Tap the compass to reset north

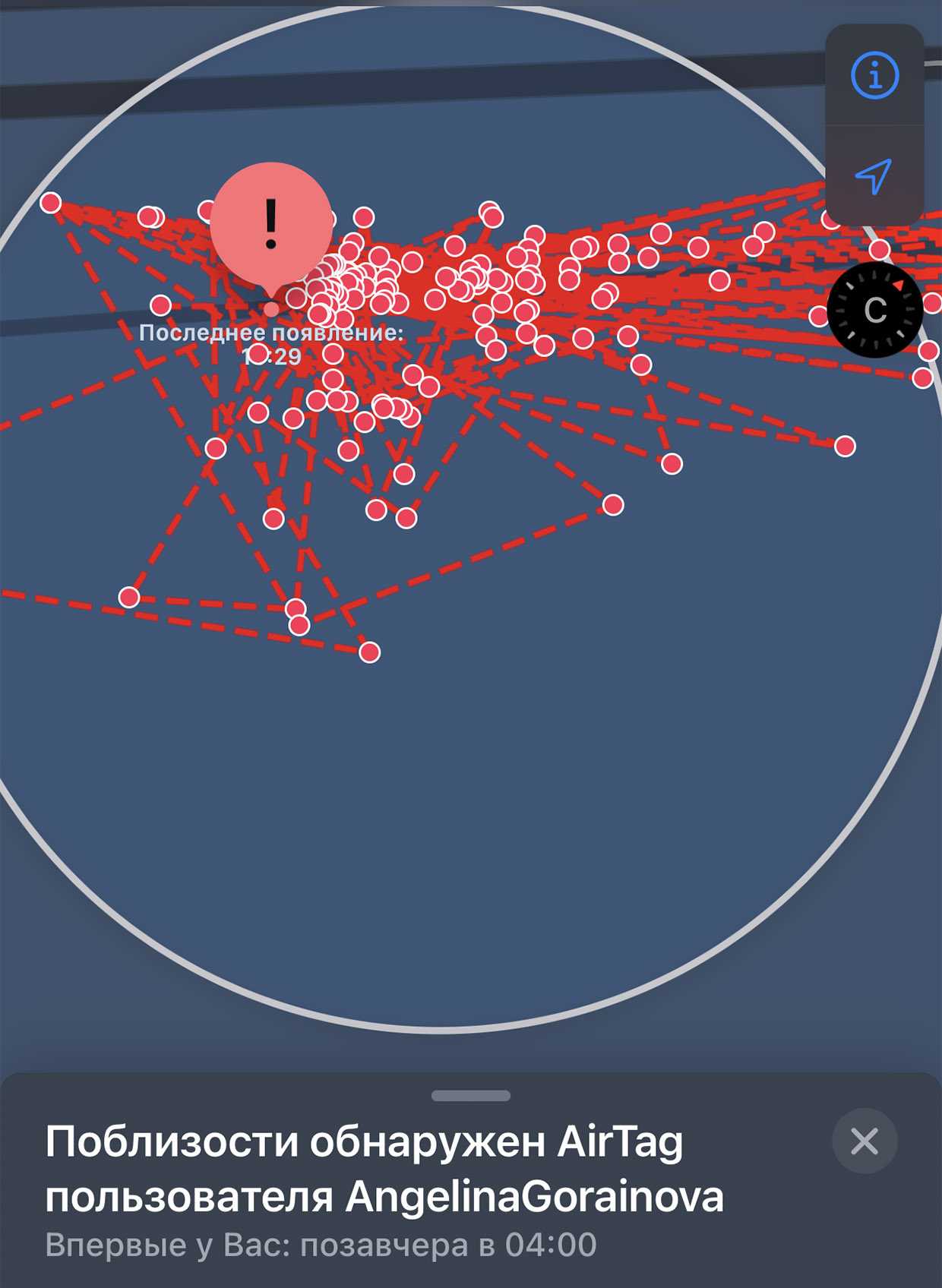coord(875,310)
